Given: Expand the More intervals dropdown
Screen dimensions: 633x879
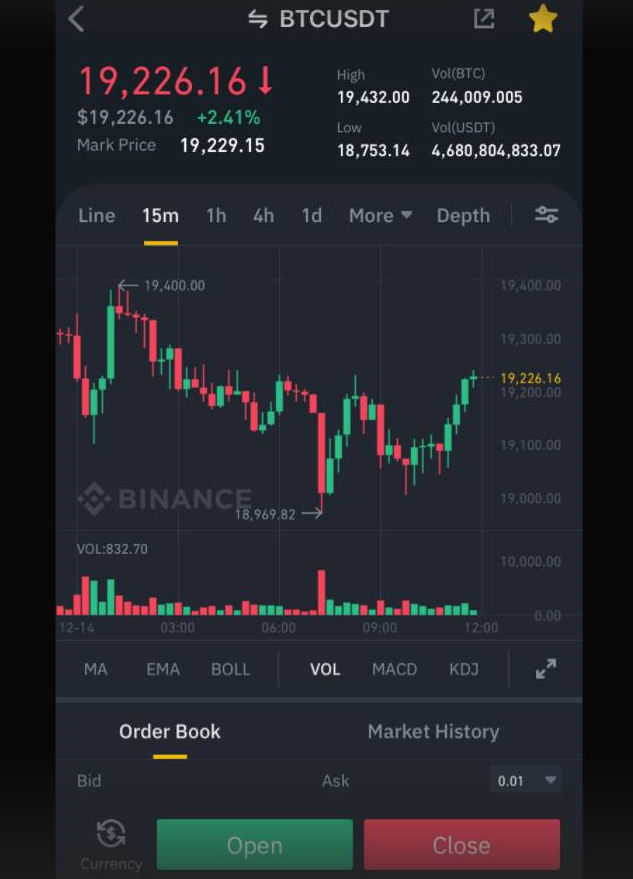Looking at the screenshot, I should point(380,215).
